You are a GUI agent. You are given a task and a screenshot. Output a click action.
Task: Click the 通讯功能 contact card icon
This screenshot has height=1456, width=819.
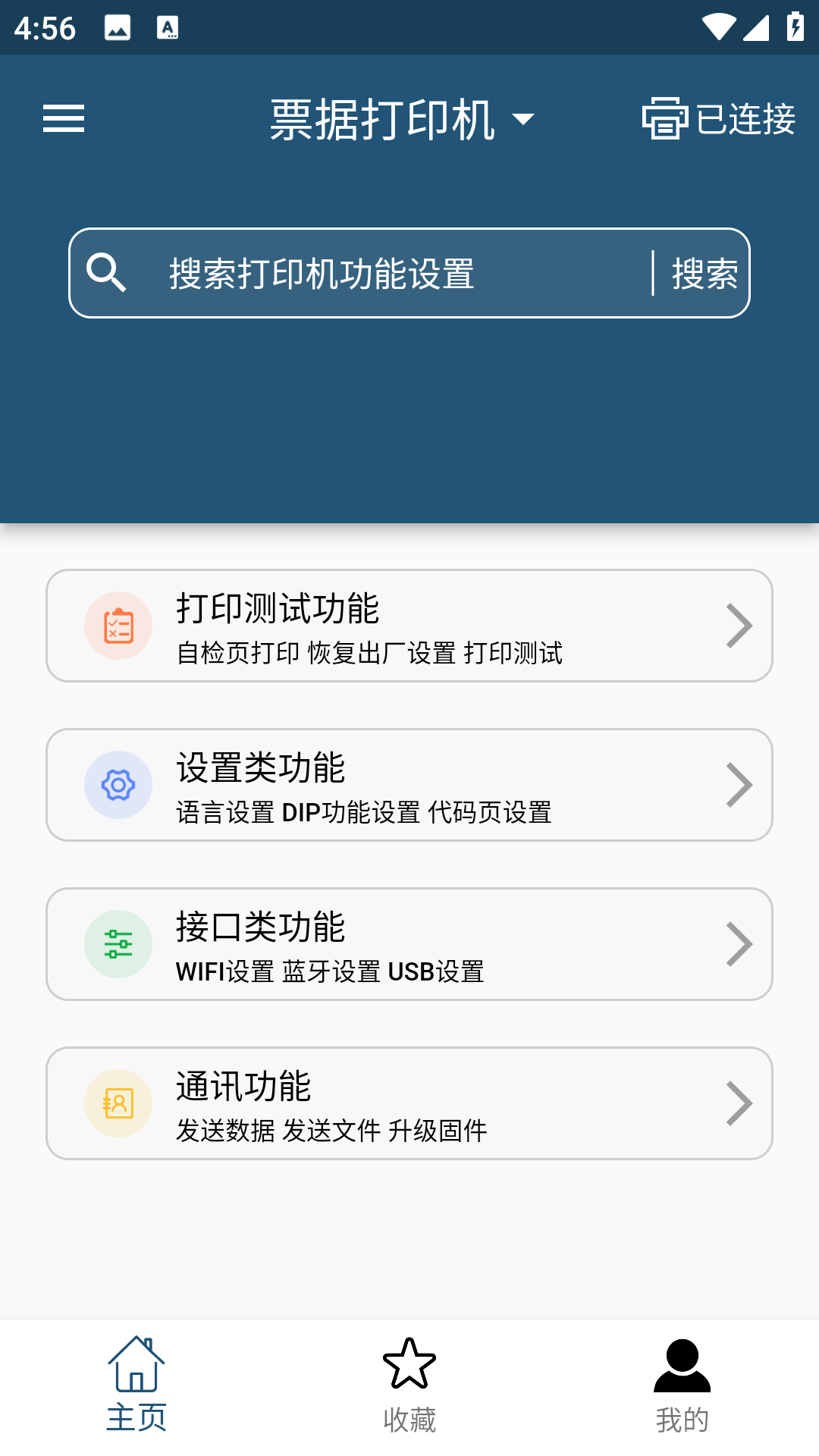click(x=118, y=1103)
